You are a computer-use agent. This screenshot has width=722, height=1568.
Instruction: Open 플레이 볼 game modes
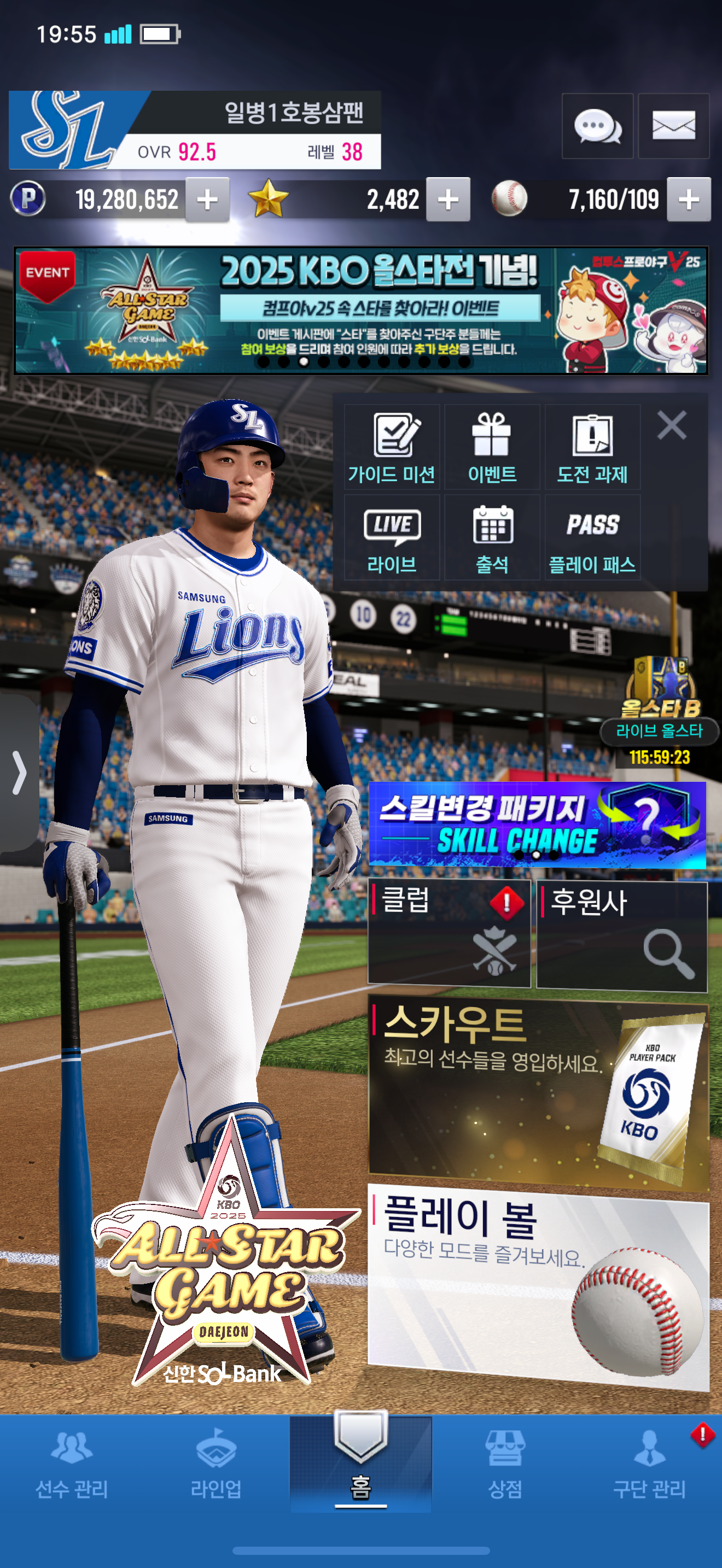pos(538,1284)
